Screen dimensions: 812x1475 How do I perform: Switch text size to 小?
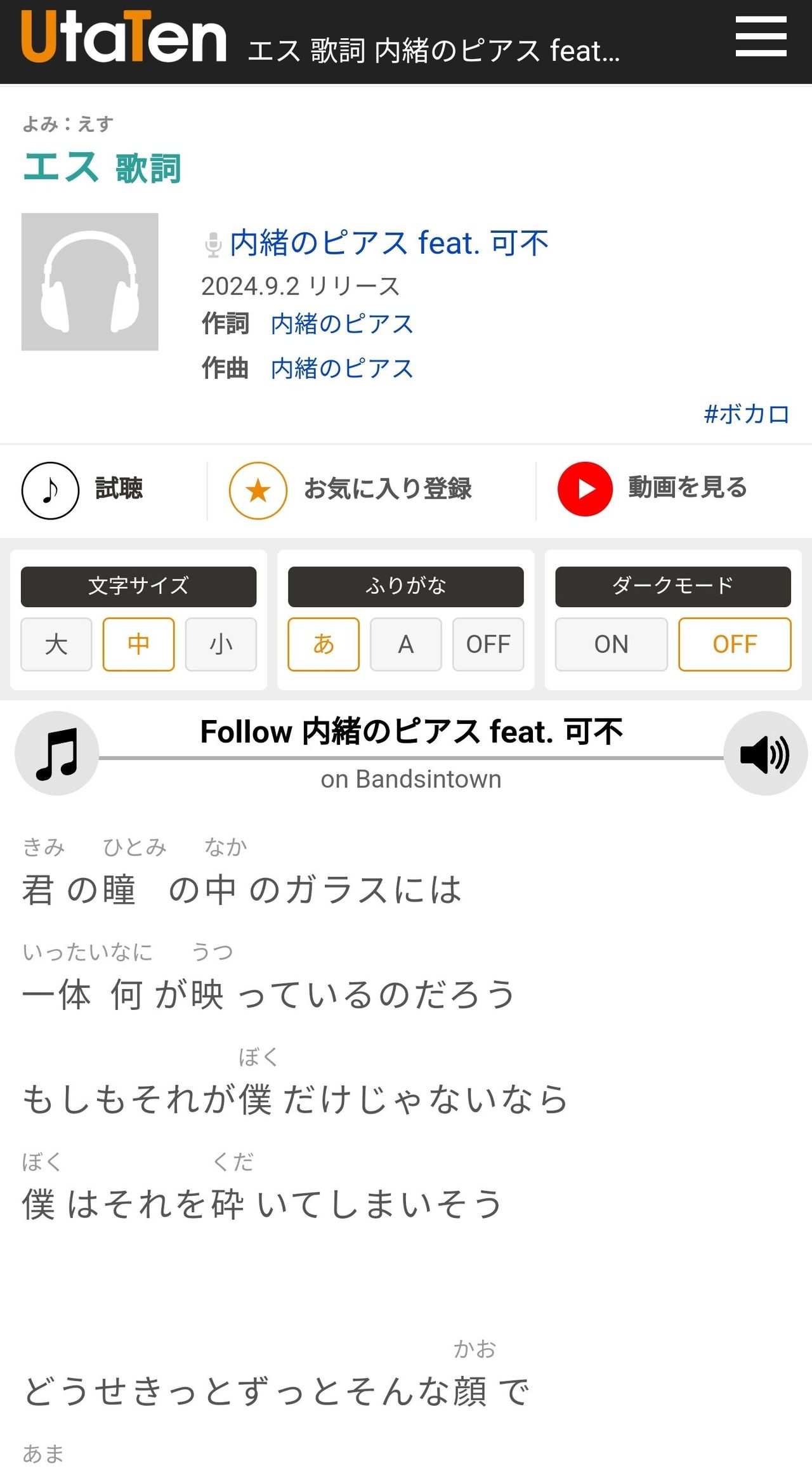(221, 645)
